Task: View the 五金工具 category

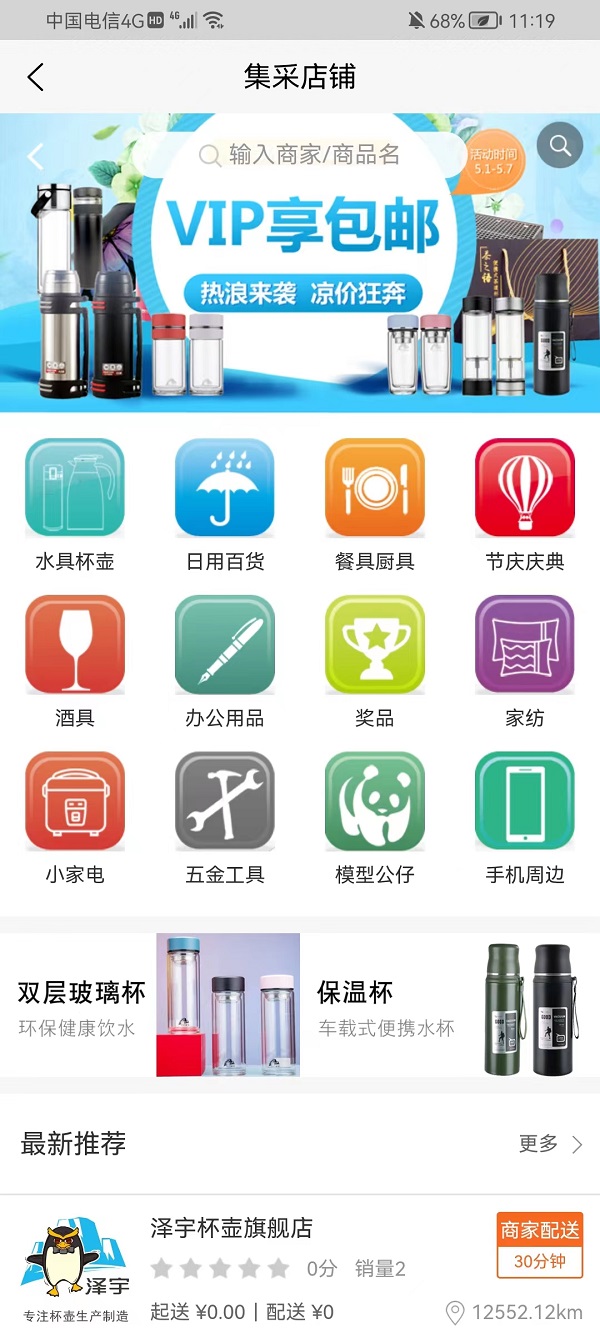Action: coord(225,816)
